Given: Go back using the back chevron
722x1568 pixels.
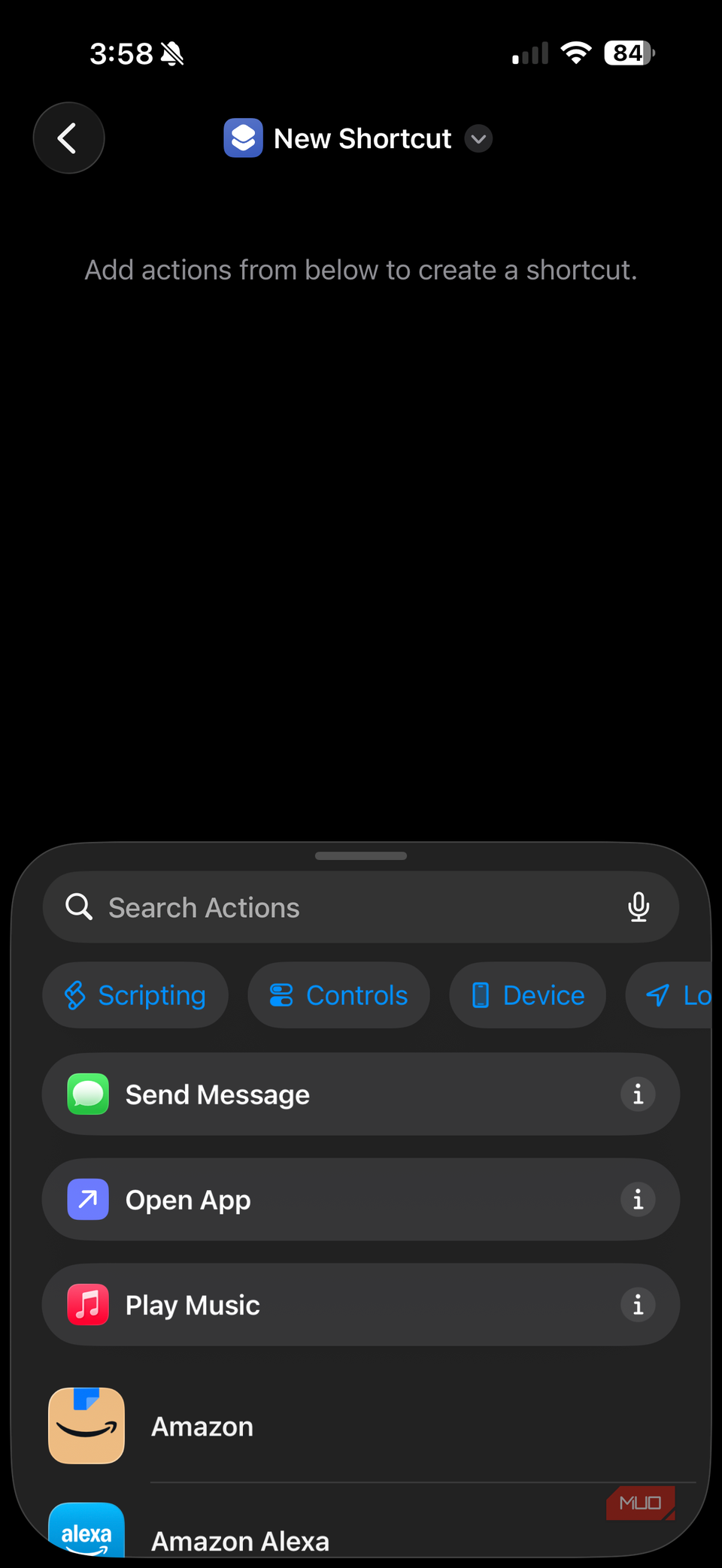Looking at the screenshot, I should (x=68, y=138).
